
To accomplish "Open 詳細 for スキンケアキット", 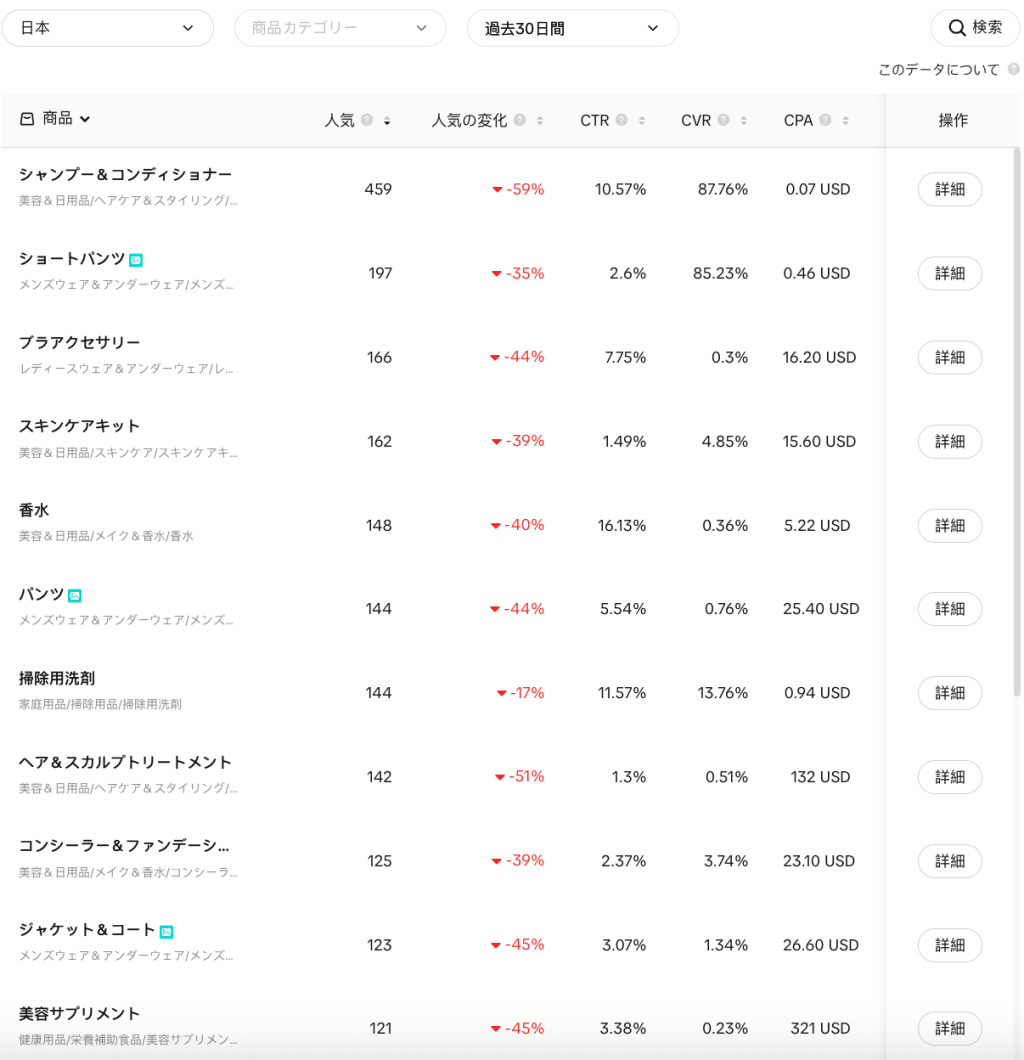I will pos(949,441).
